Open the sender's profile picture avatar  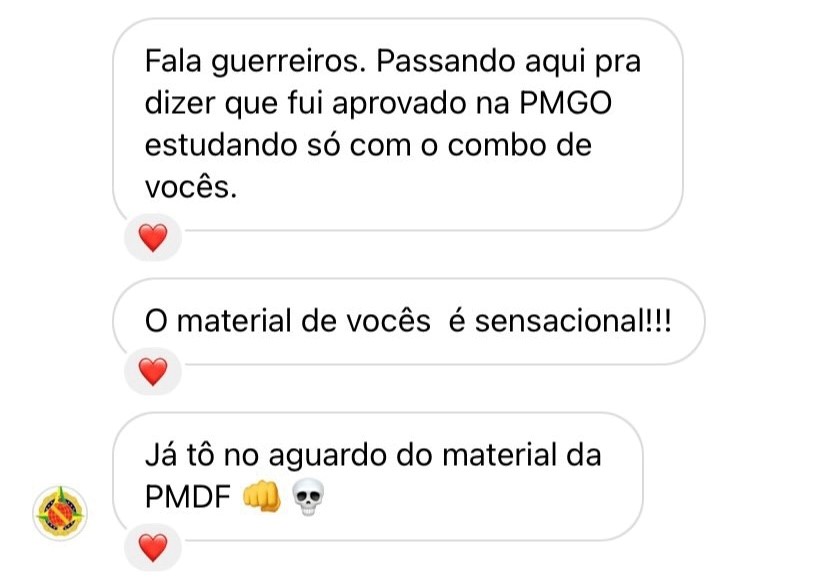(x=61, y=513)
